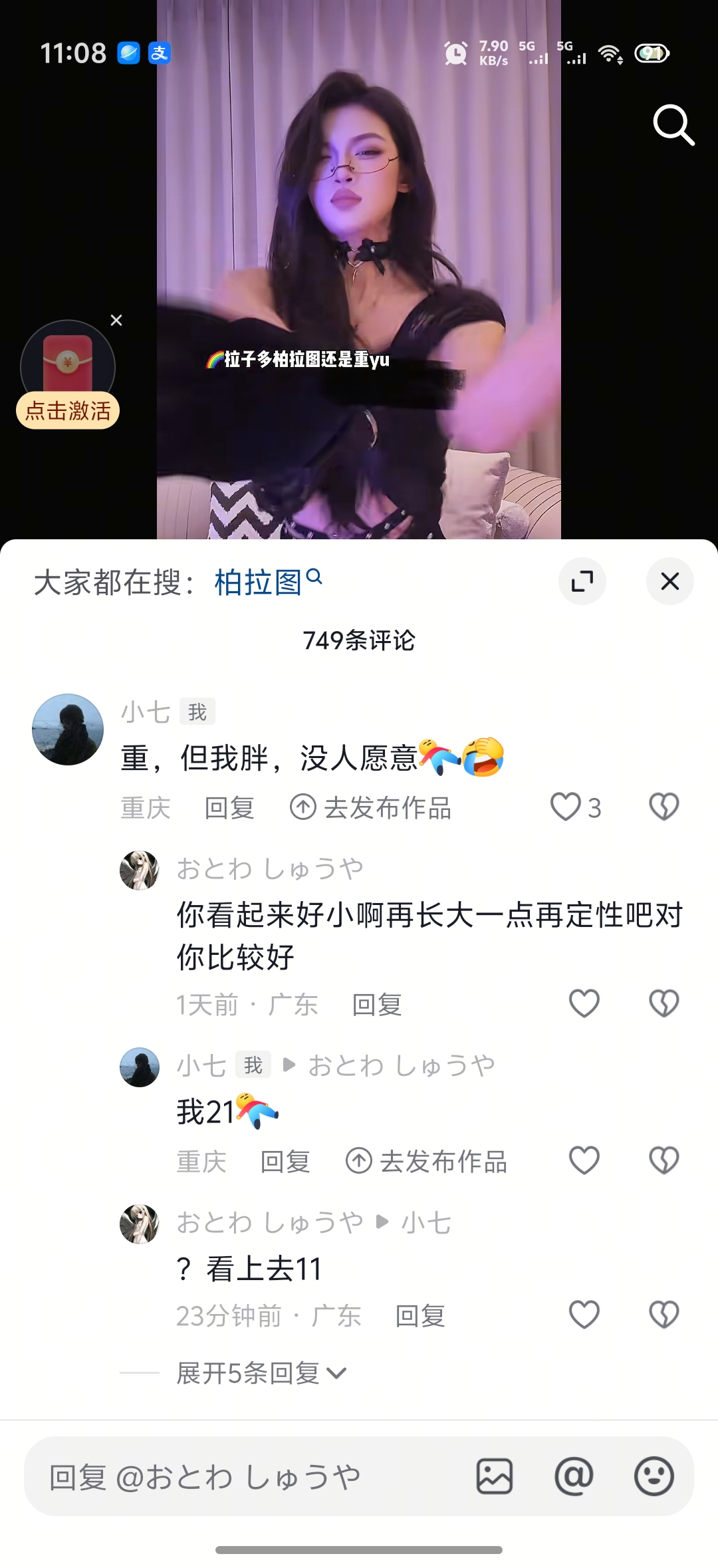The image size is (718, 1568).
Task: Expand 展开5条回复
Action: pos(261,1373)
